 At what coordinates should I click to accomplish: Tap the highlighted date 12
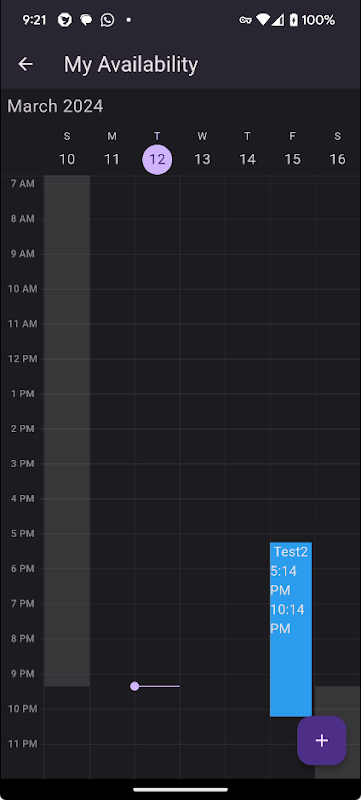(x=157, y=159)
